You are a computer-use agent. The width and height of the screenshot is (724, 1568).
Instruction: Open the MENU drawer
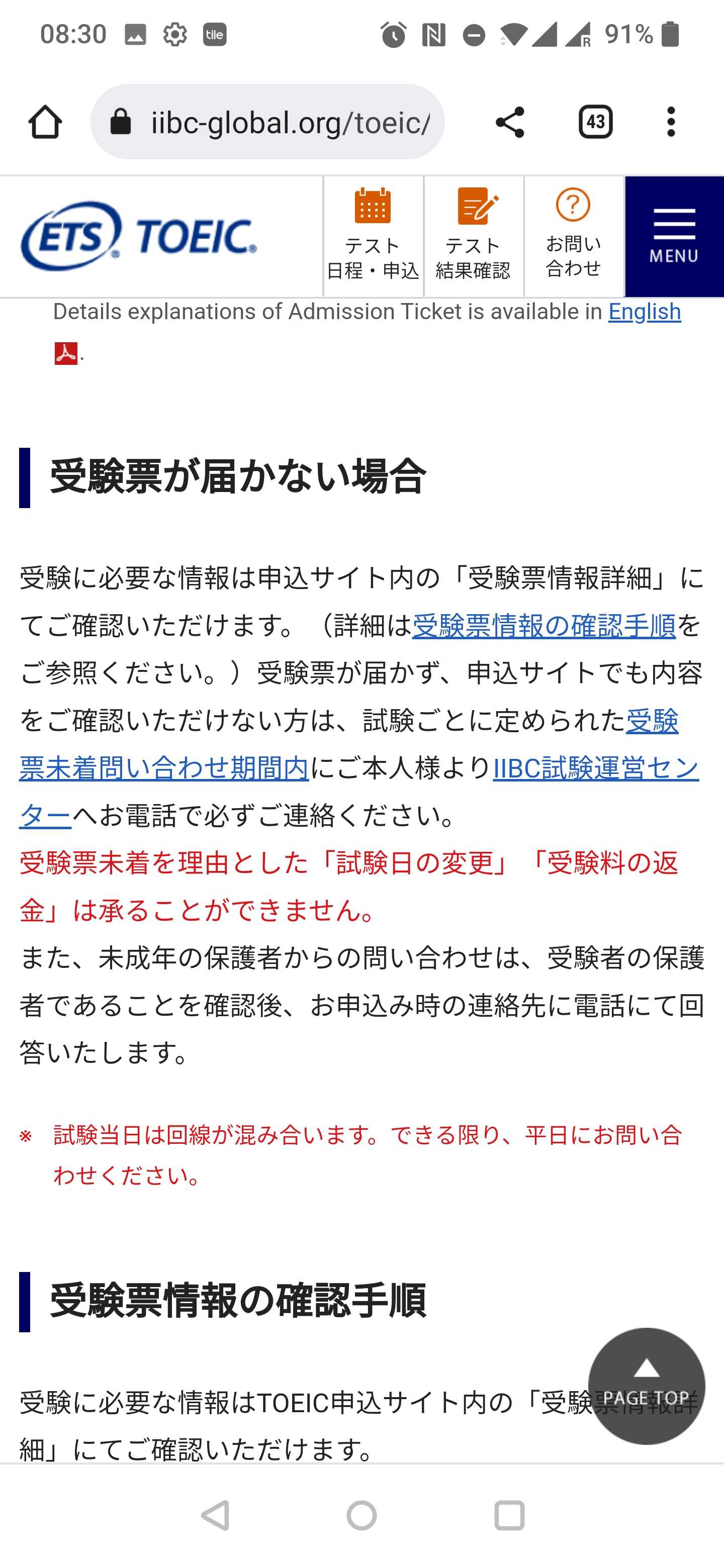(674, 236)
